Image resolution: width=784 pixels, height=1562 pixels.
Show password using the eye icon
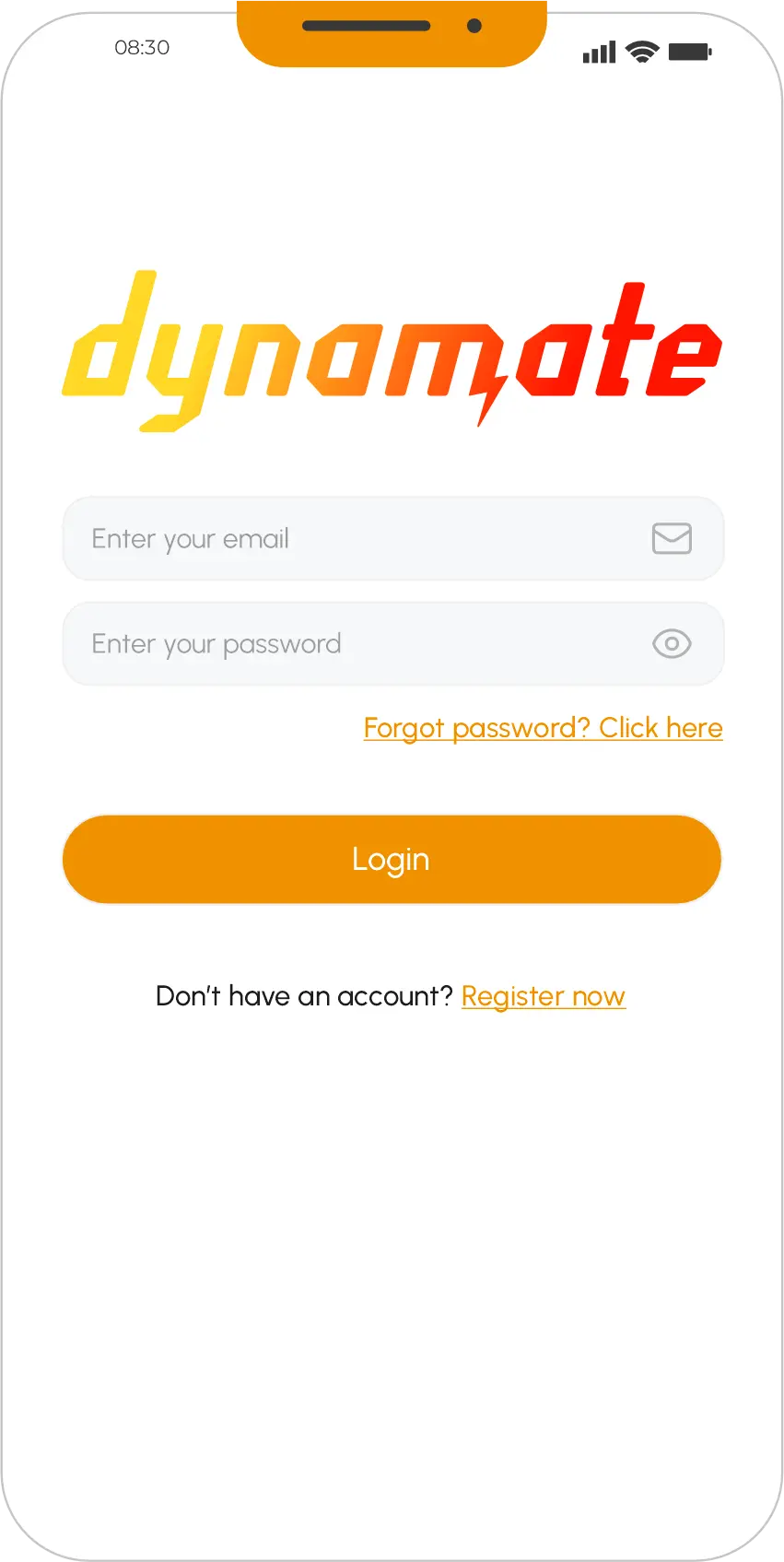(x=672, y=644)
